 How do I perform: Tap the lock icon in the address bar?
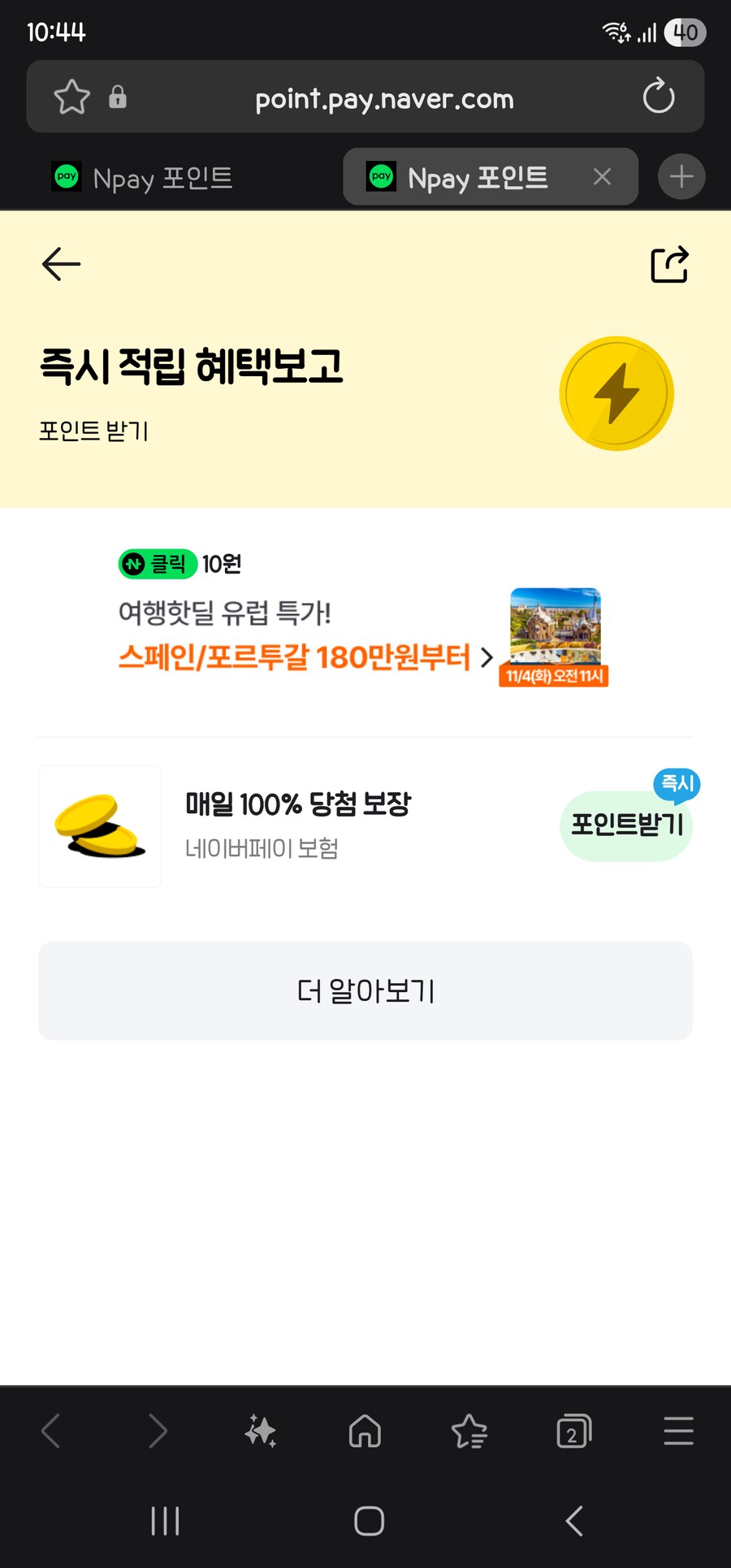(119, 97)
